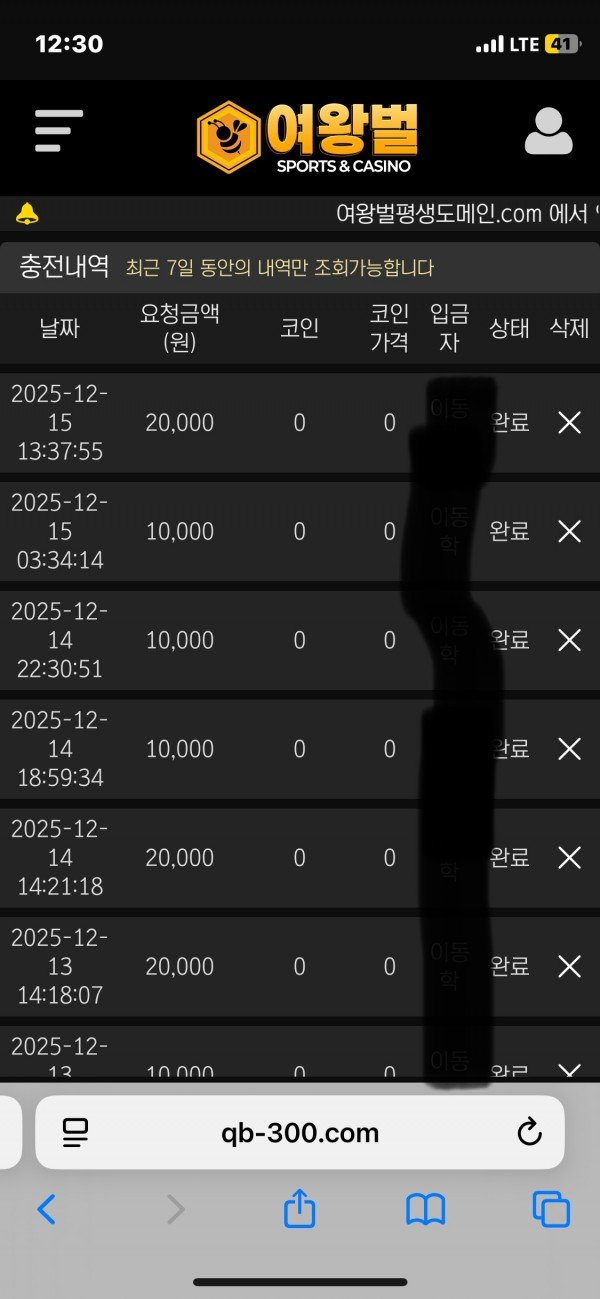Open the hamburger menu
This screenshot has width=600, height=1299.
tap(58, 131)
